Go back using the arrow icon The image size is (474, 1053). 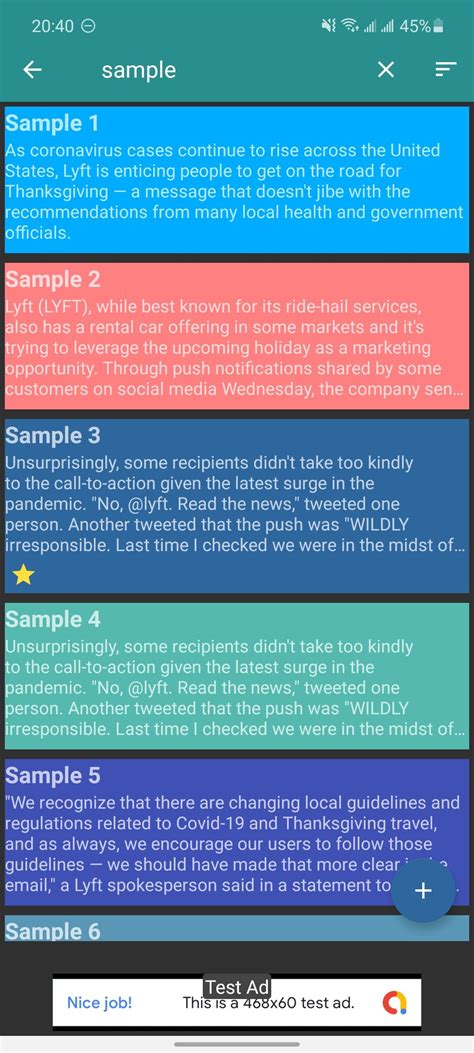click(x=32, y=70)
